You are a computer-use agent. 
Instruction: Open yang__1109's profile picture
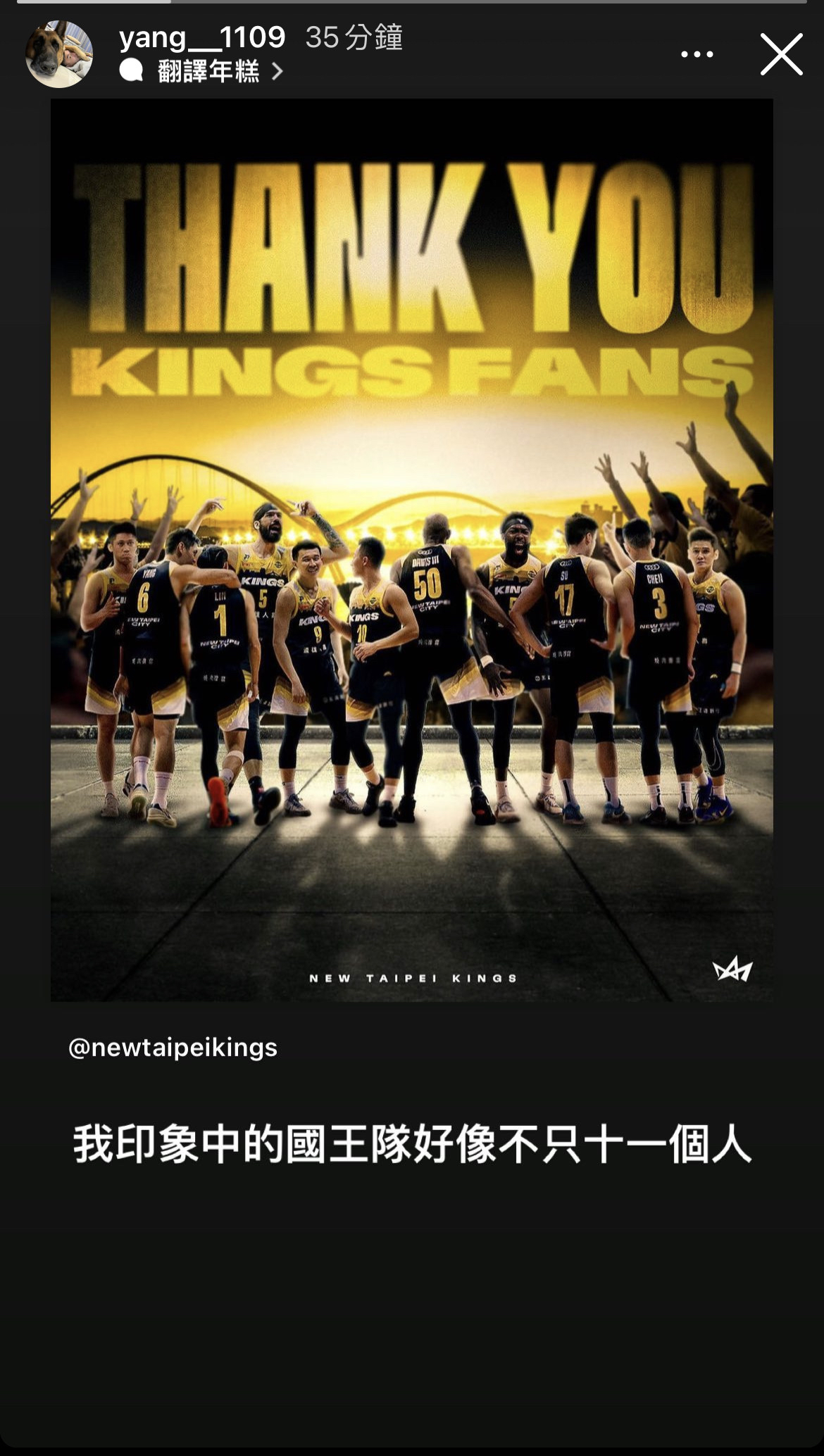click(x=59, y=54)
